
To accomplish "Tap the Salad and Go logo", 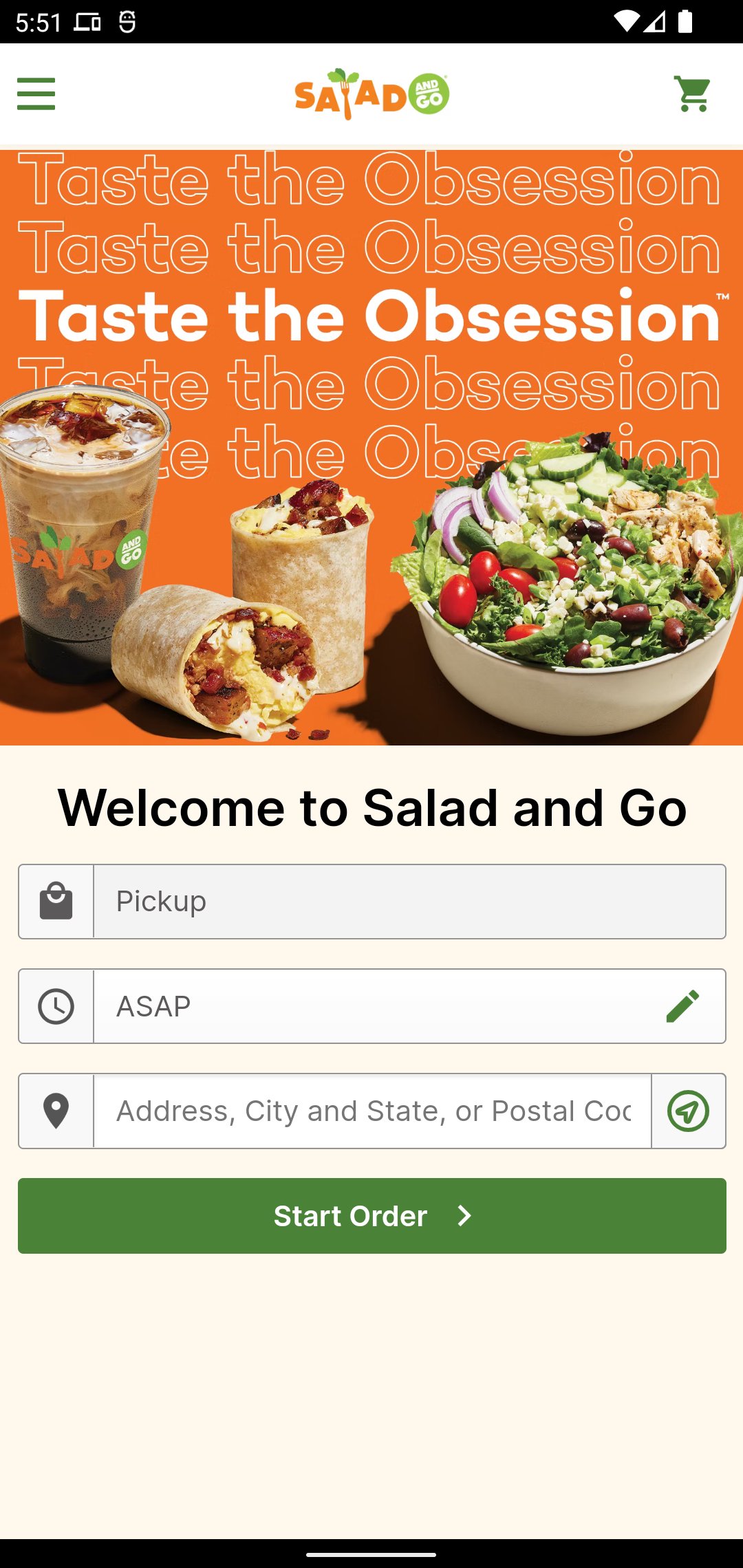I will [x=371, y=94].
